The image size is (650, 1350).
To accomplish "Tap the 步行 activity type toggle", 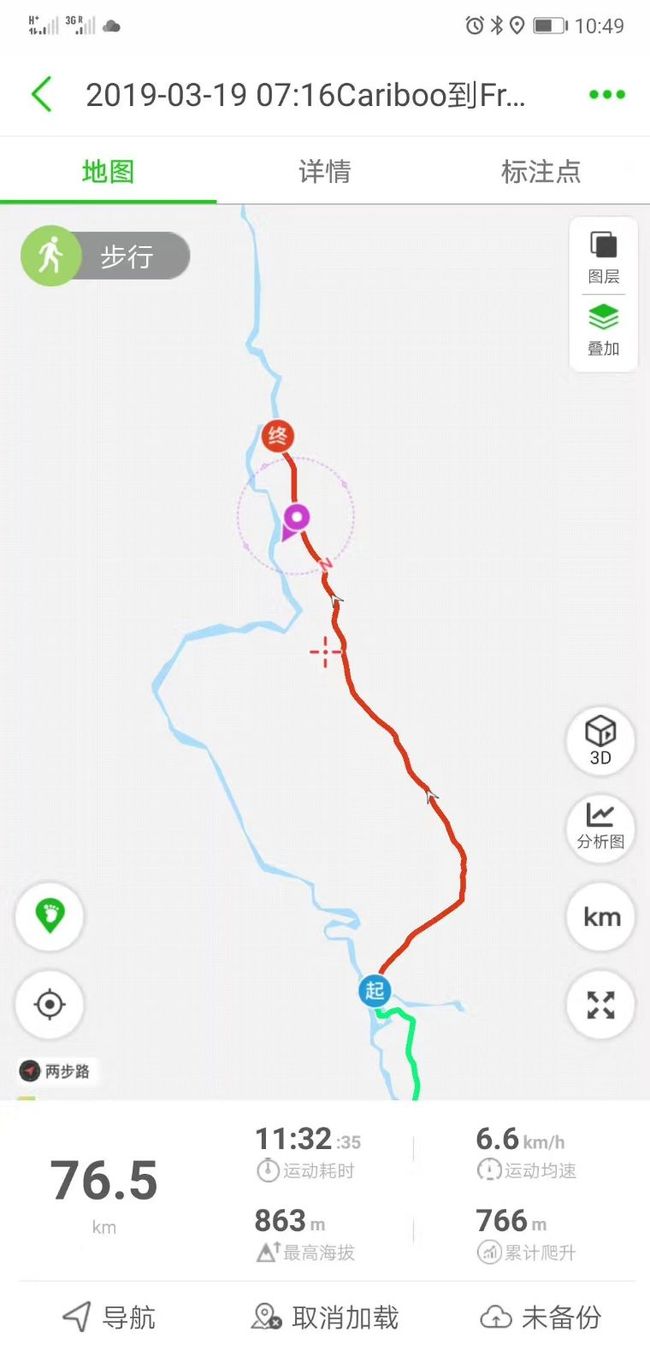I will pos(105,256).
